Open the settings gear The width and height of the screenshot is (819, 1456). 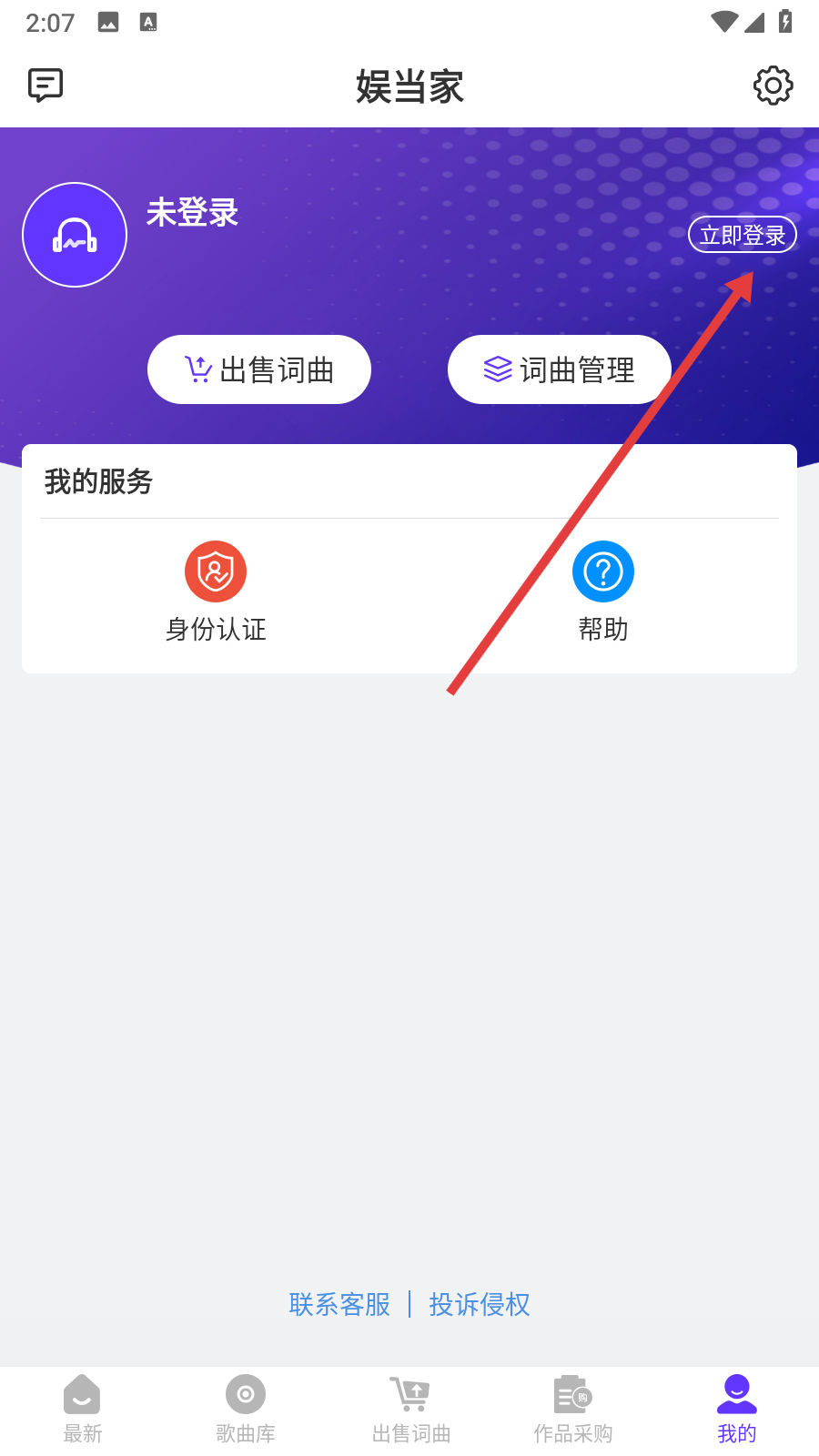tap(773, 86)
